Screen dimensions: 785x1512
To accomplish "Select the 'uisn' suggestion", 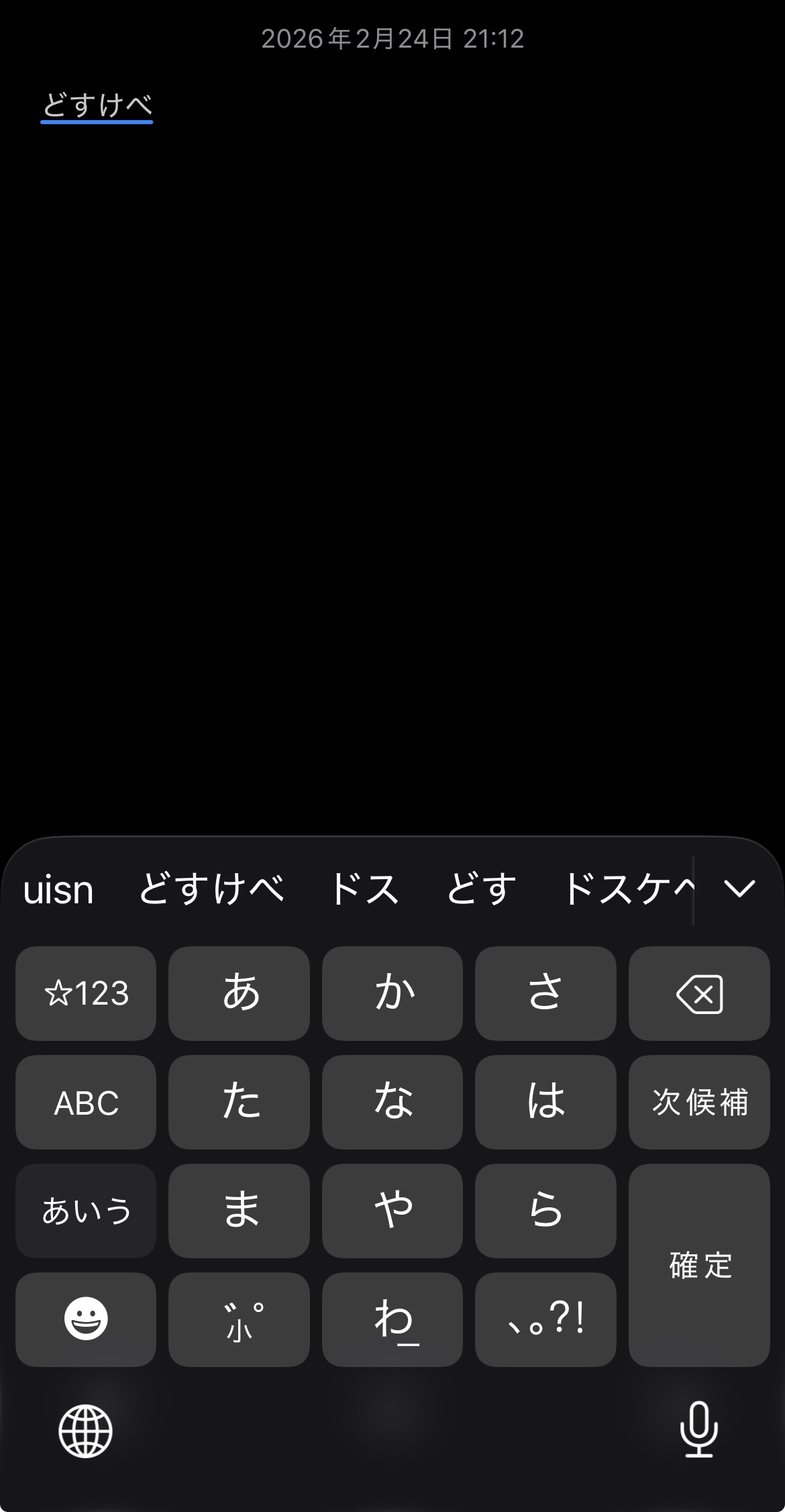I will (x=58, y=890).
